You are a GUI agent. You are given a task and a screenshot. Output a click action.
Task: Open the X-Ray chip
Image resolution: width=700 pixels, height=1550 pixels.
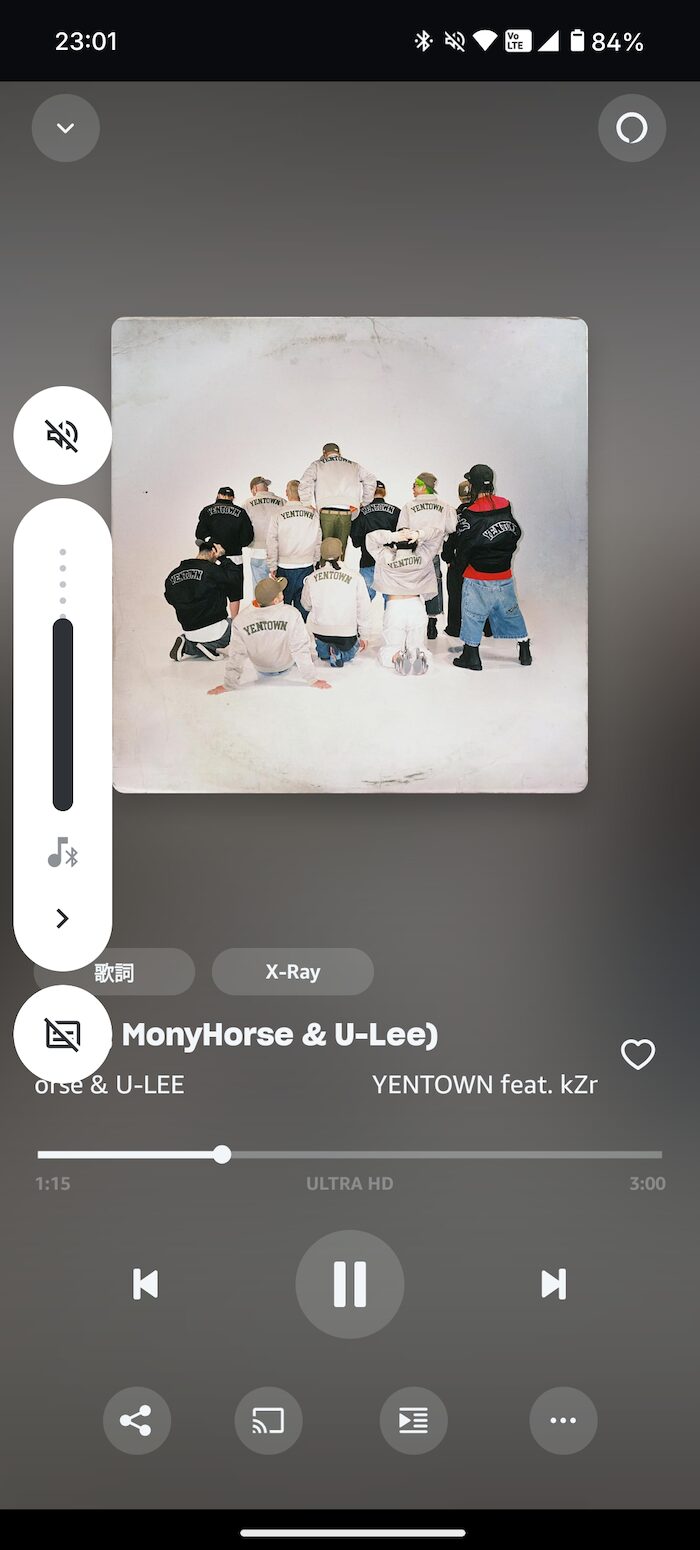(293, 971)
